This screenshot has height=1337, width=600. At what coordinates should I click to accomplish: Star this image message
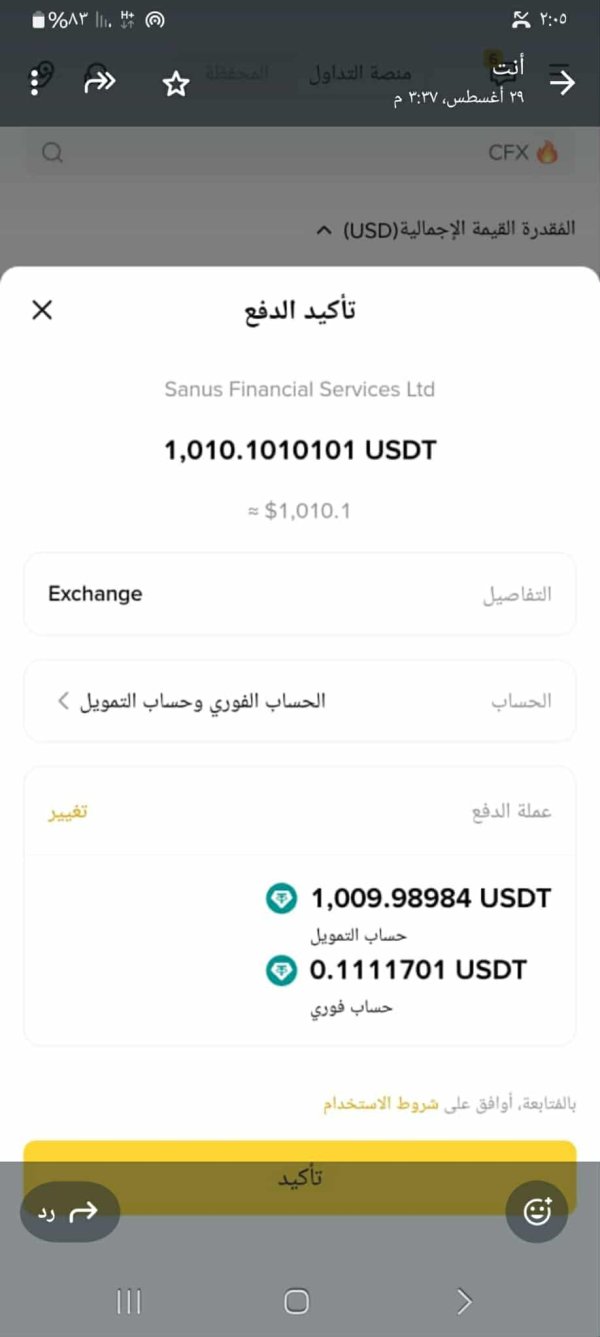click(176, 84)
